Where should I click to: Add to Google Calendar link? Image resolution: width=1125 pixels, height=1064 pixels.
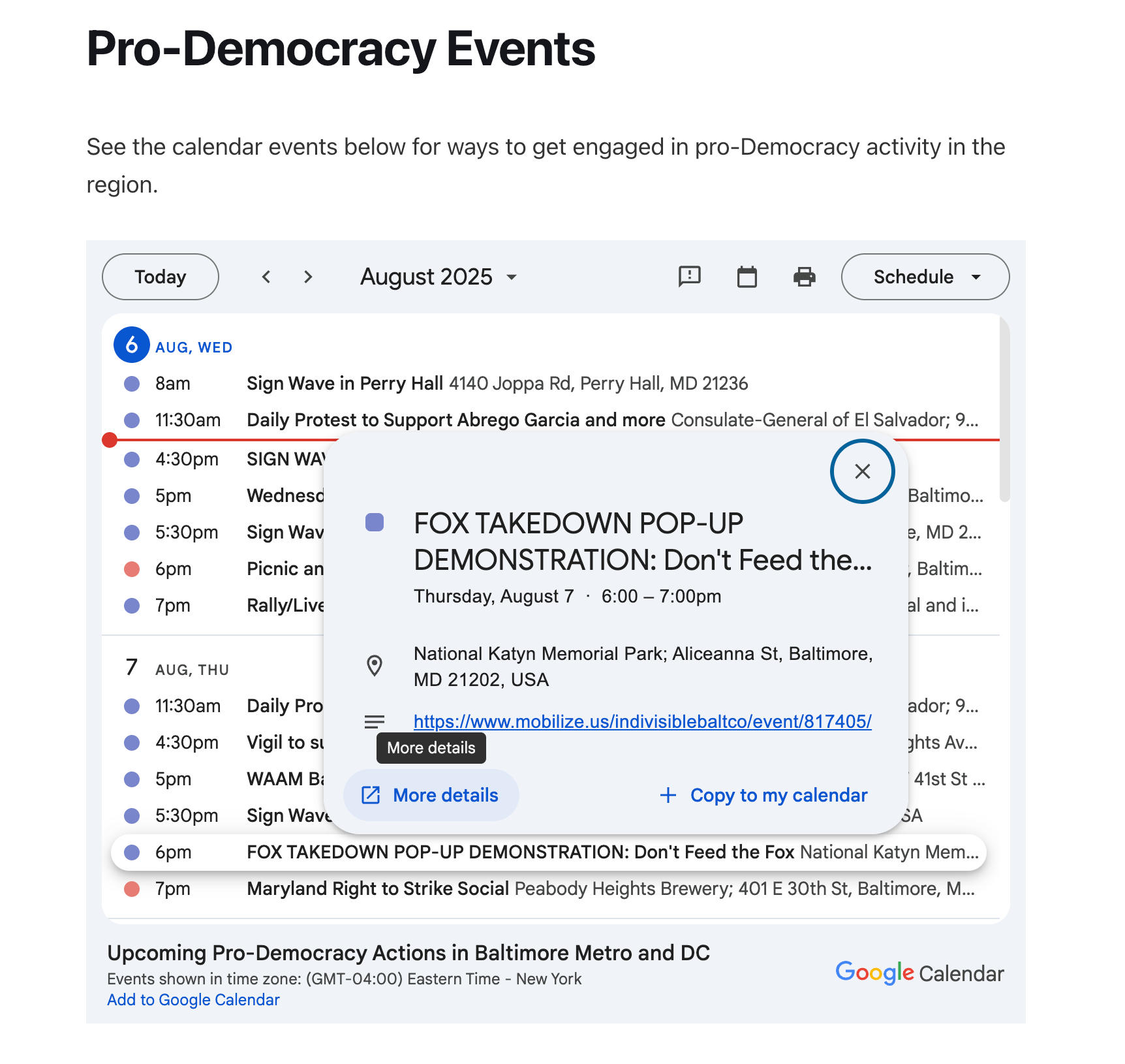[x=193, y=1000]
